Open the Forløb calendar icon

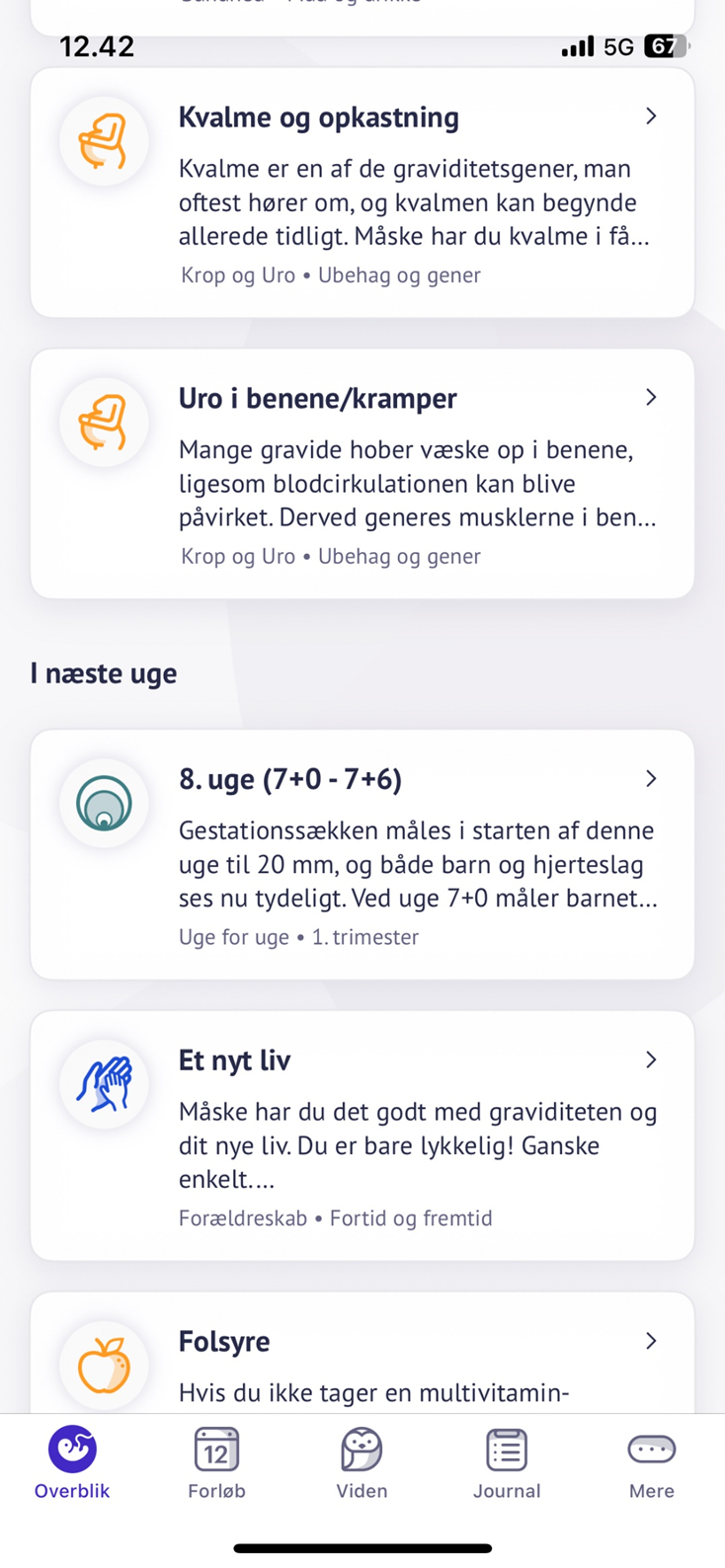216,1448
